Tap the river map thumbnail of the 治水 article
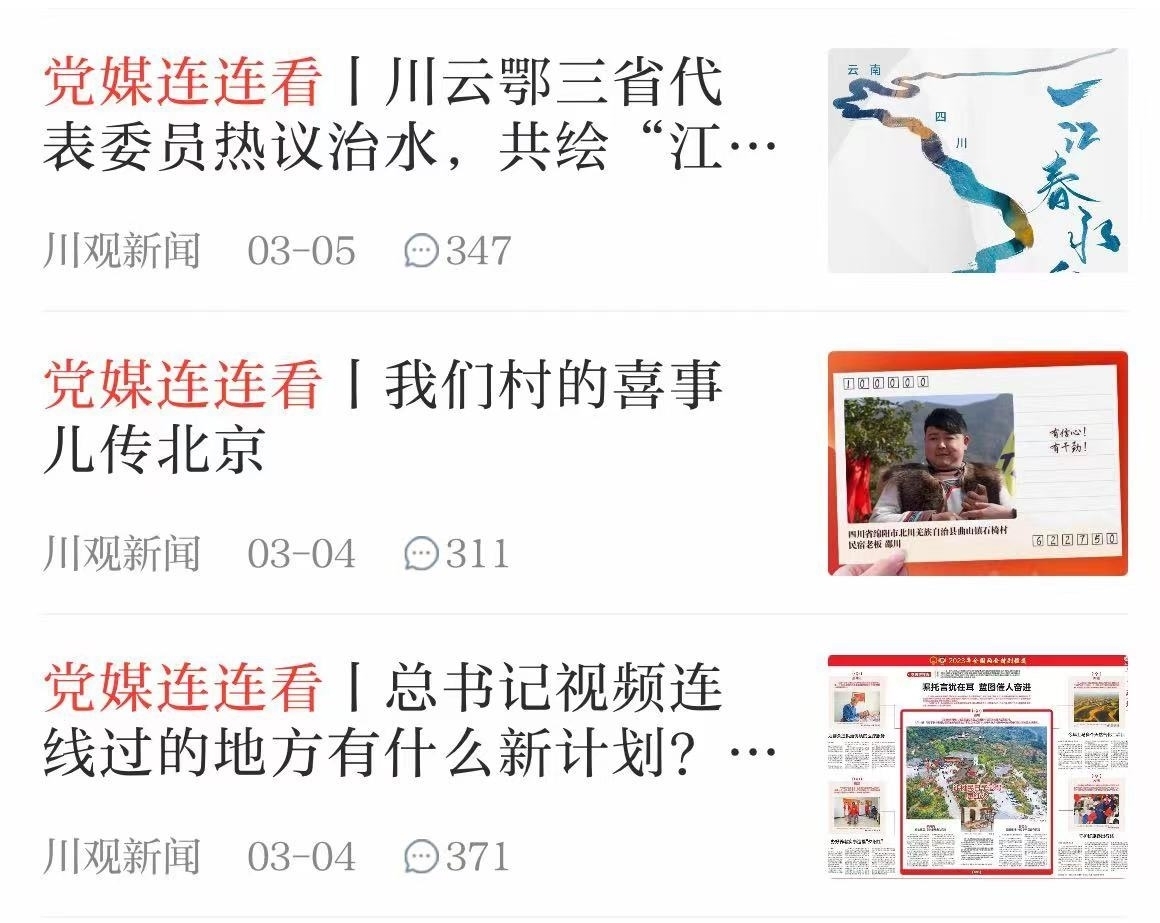 977,161
